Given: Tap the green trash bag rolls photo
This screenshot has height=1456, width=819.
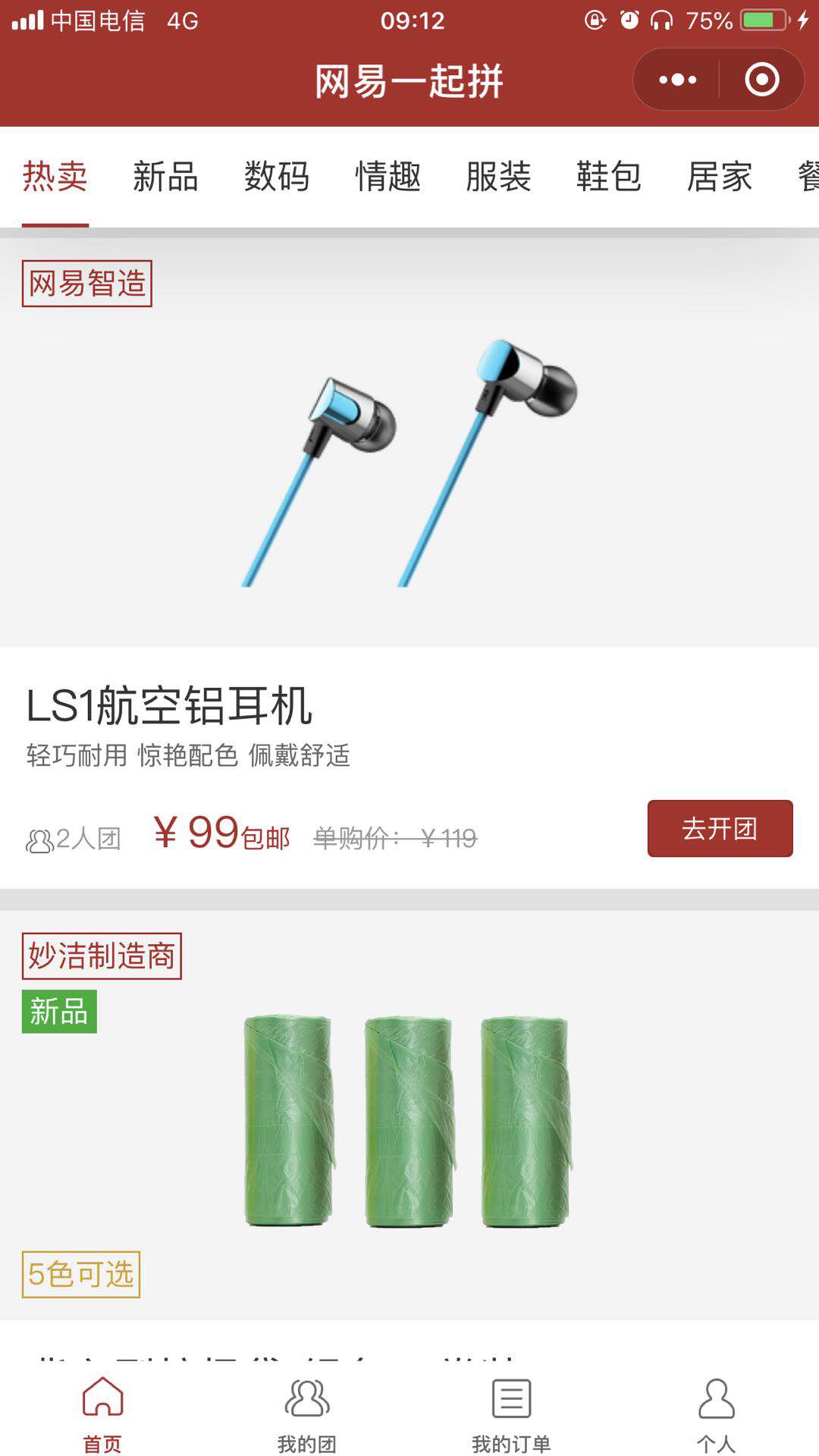Looking at the screenshot, I should click(409, 1115).
